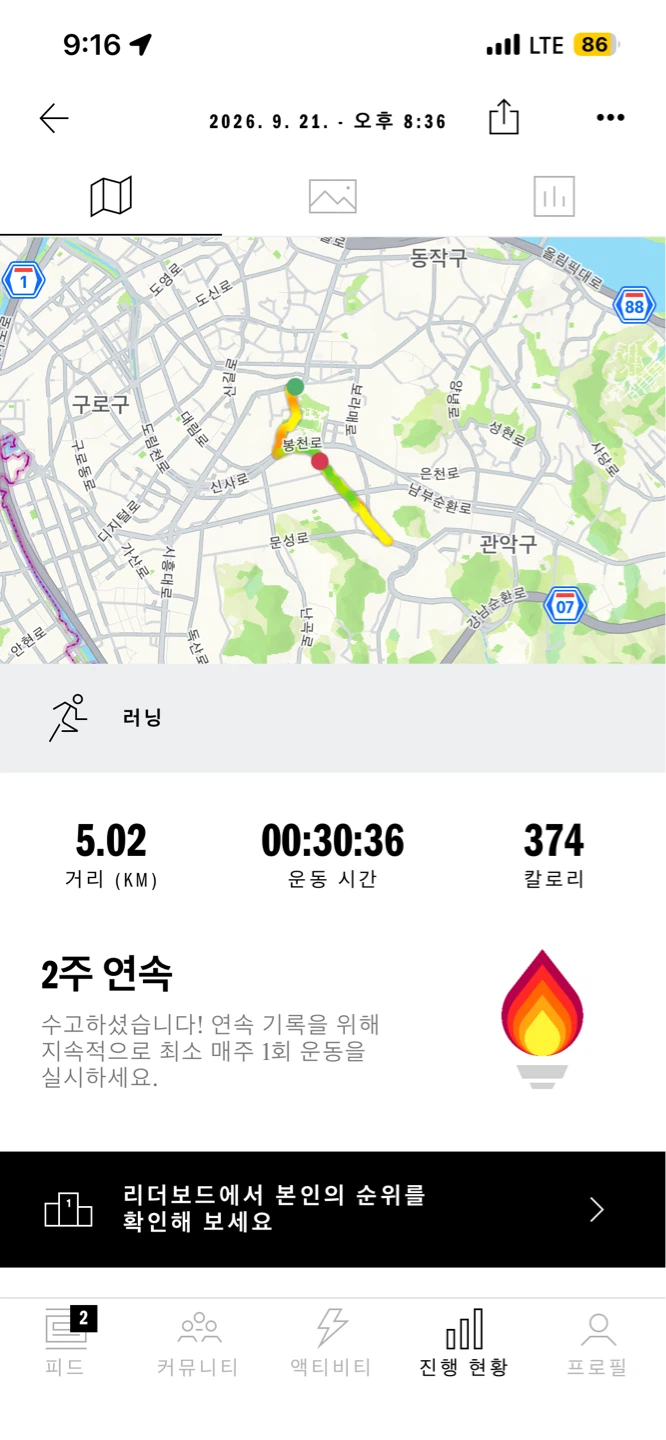
Task: Open the leaderboard ranking banner
Action: 333,1209
